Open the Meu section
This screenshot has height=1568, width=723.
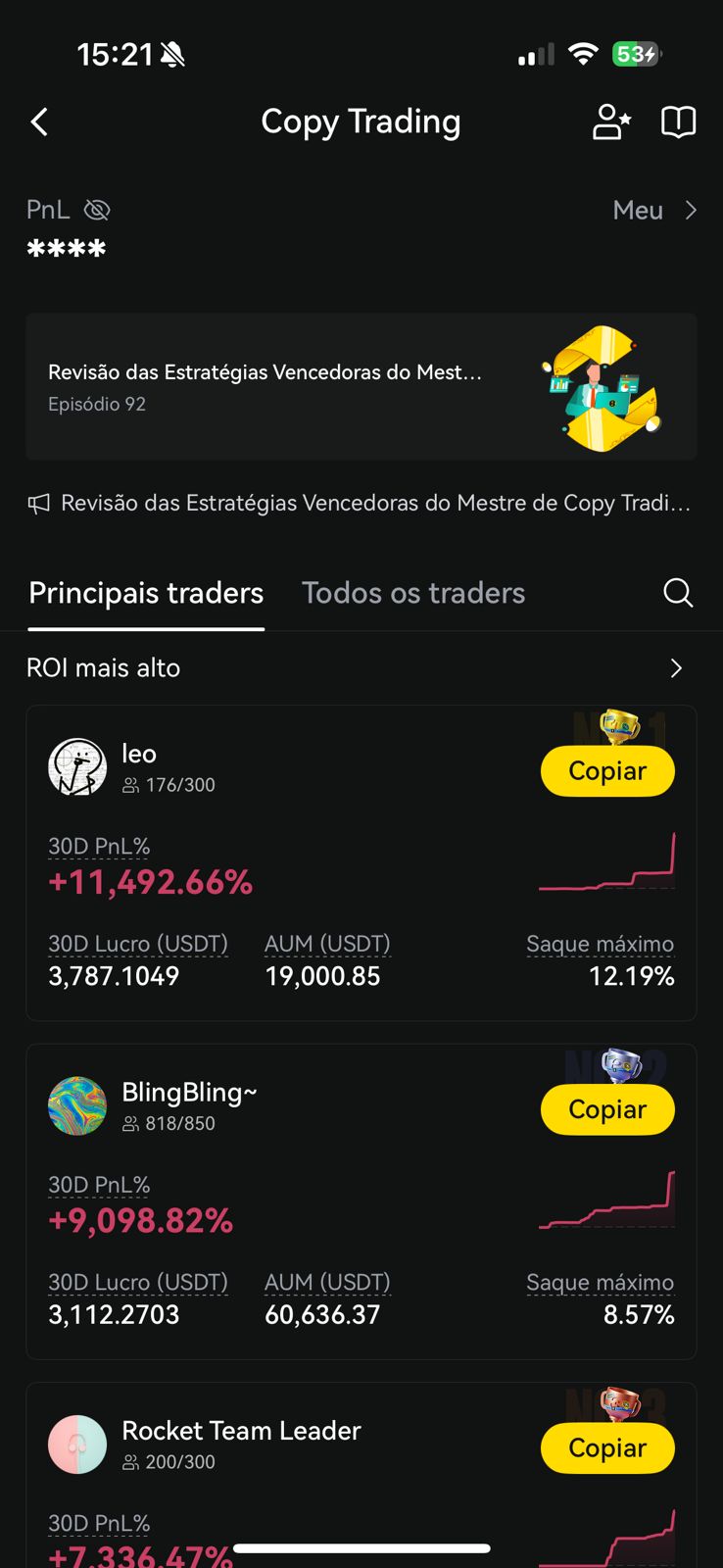pos(654,211)
